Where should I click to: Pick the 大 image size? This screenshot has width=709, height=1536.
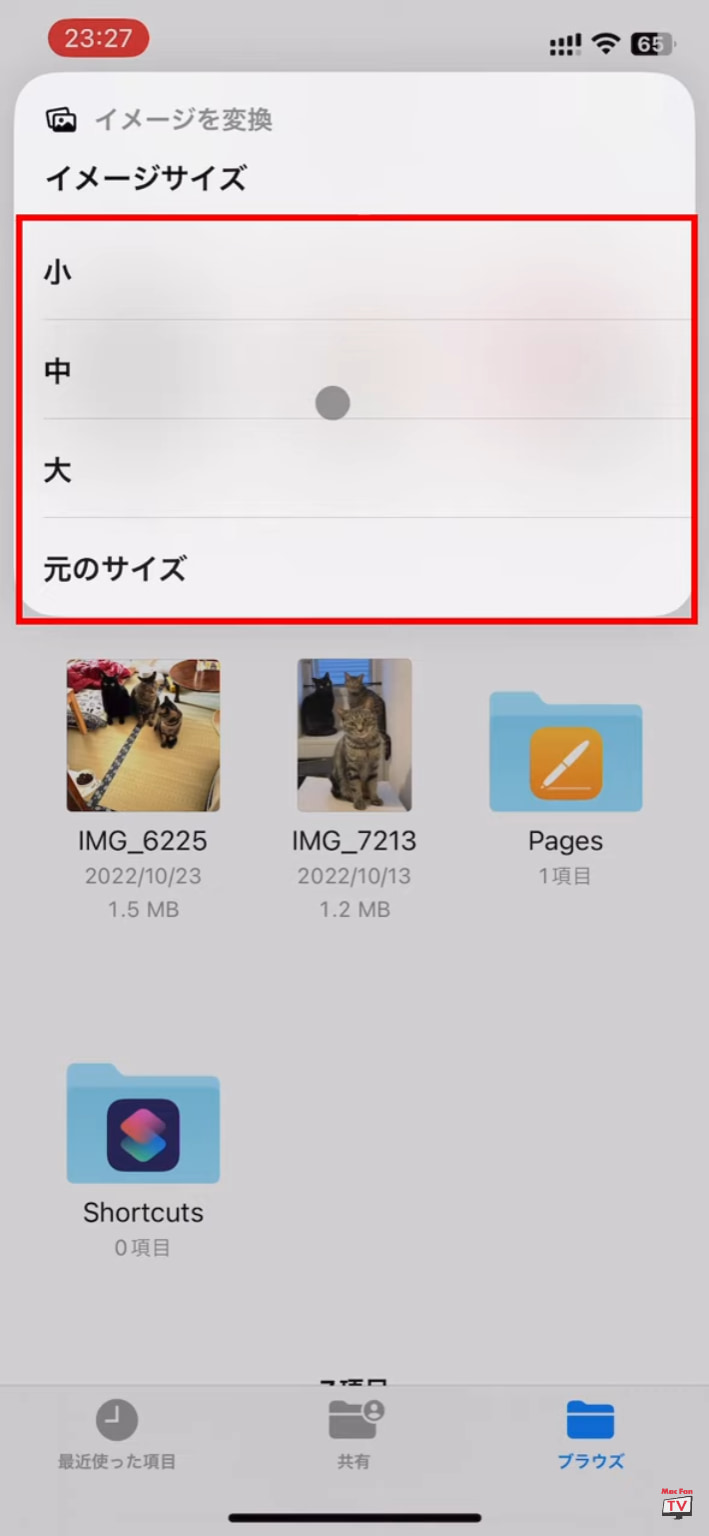[x=355, y=470]
